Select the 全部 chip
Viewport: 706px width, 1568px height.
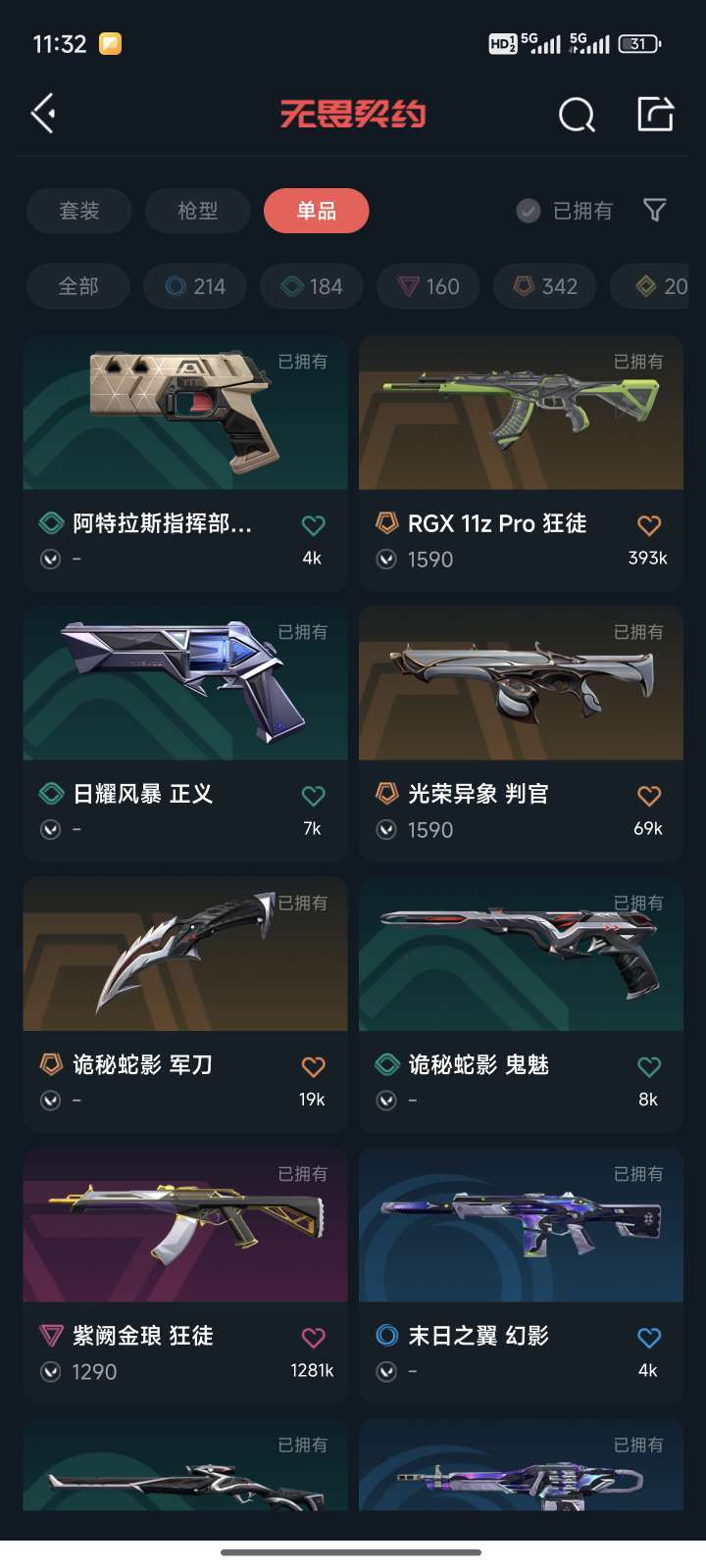(x=78, y=286)
